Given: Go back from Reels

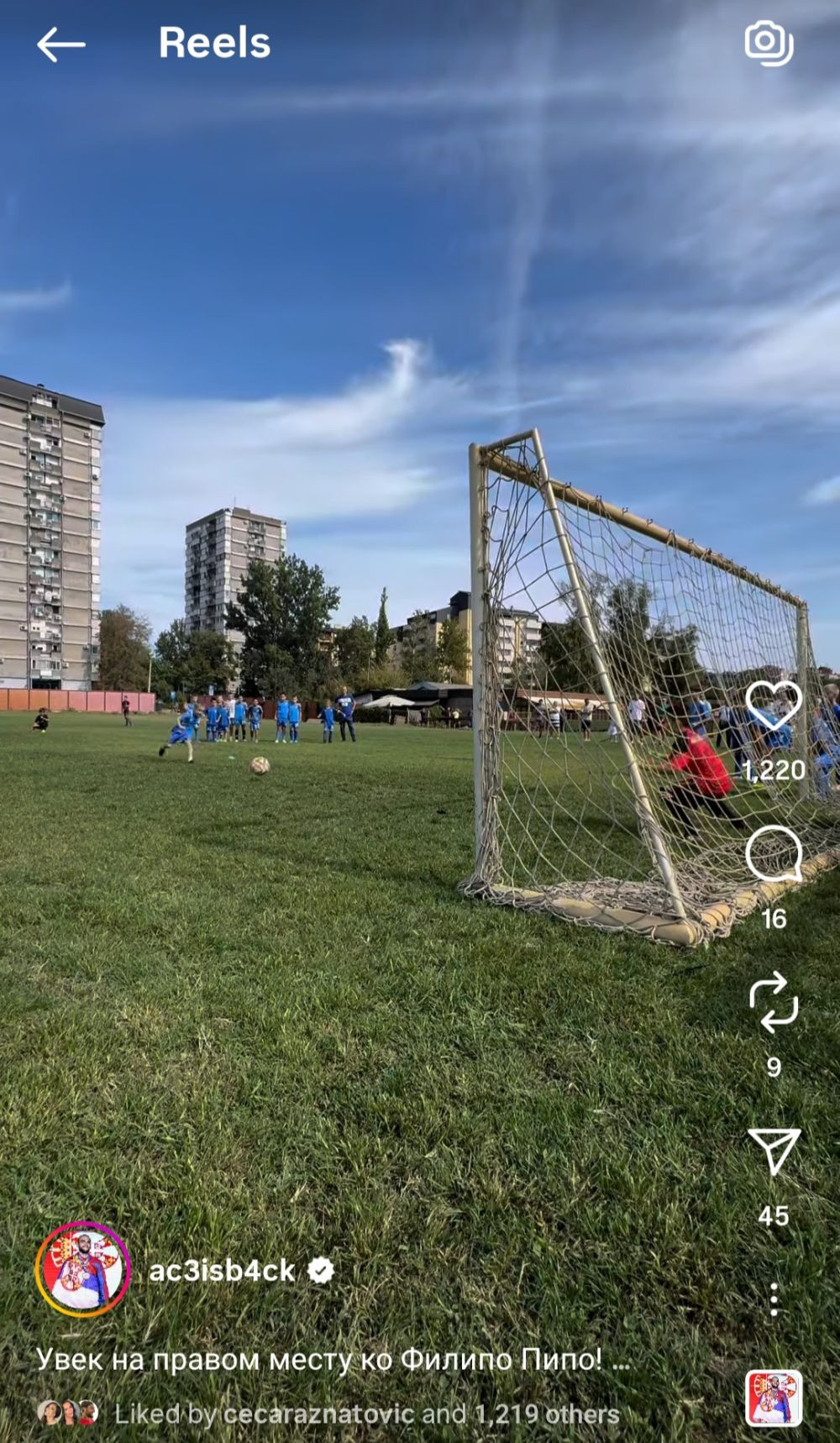Looking at the screenshot, I should [60, 45].
